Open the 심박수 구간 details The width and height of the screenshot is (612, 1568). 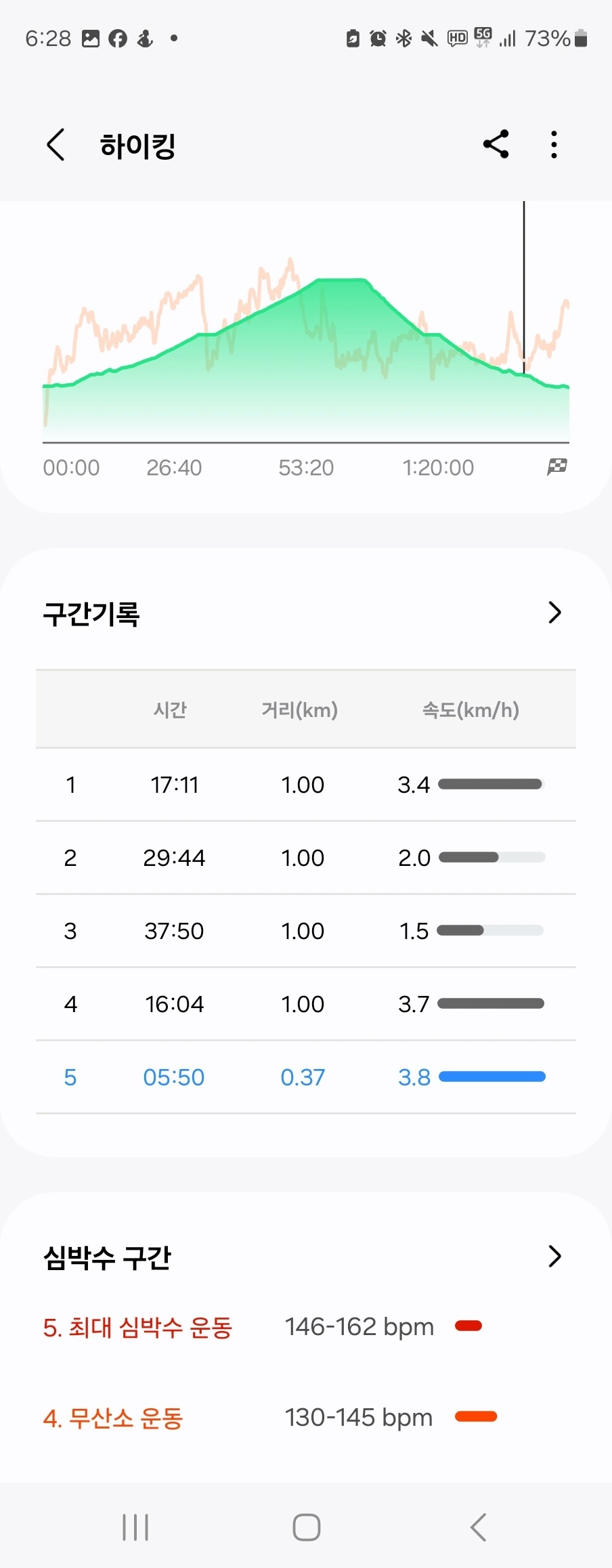pyautogui.click(x=554, y=1257)
